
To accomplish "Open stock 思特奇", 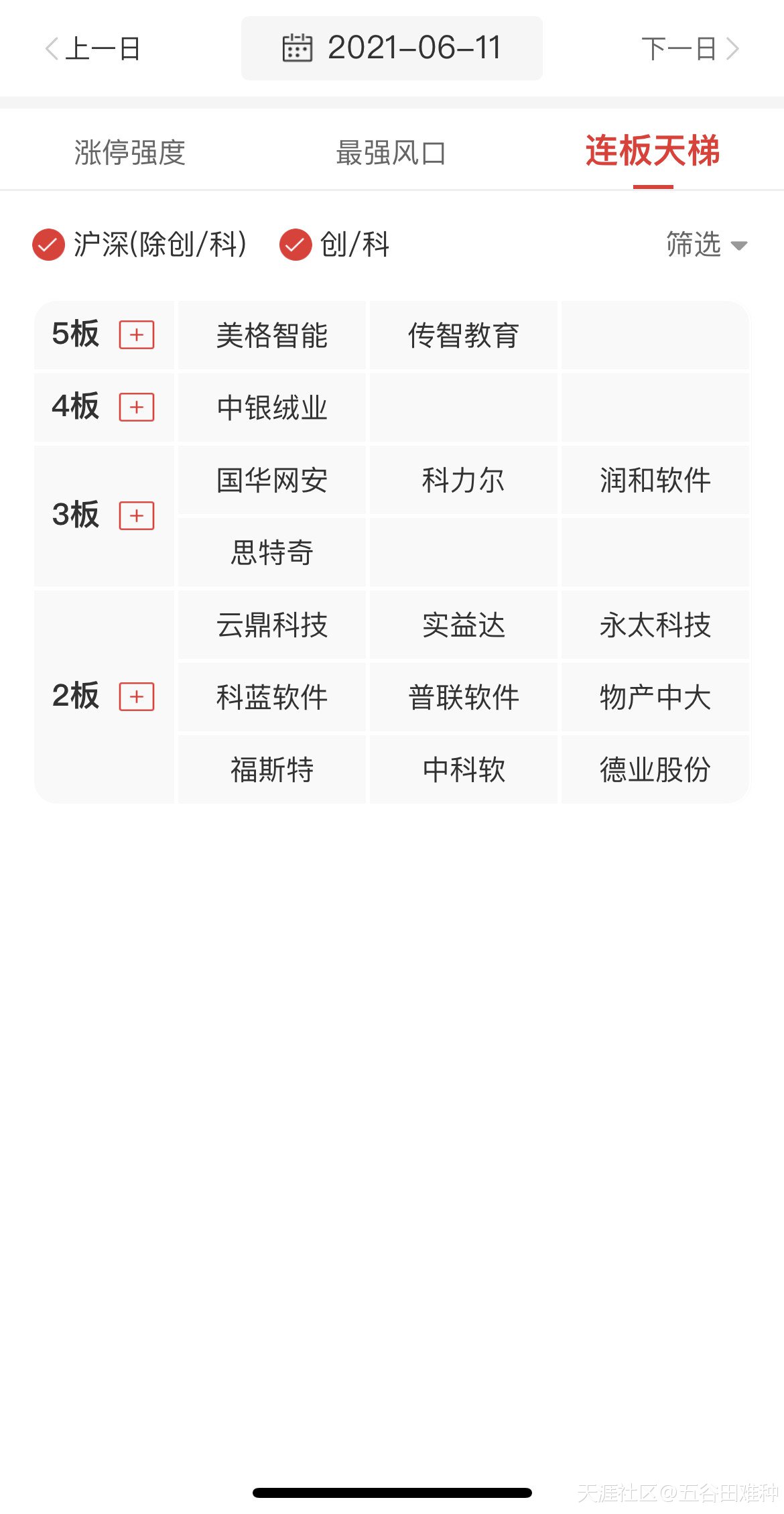I will (272, 552).
